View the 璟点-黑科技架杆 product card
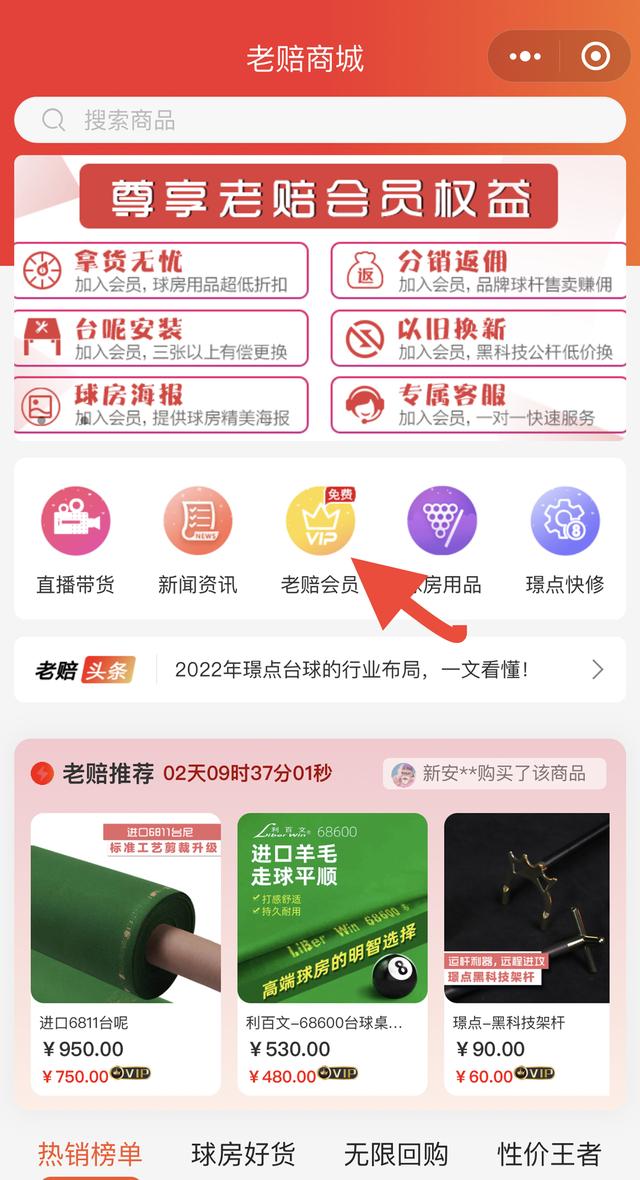Viewport: 640px width, 1180px height. point(527,950)
